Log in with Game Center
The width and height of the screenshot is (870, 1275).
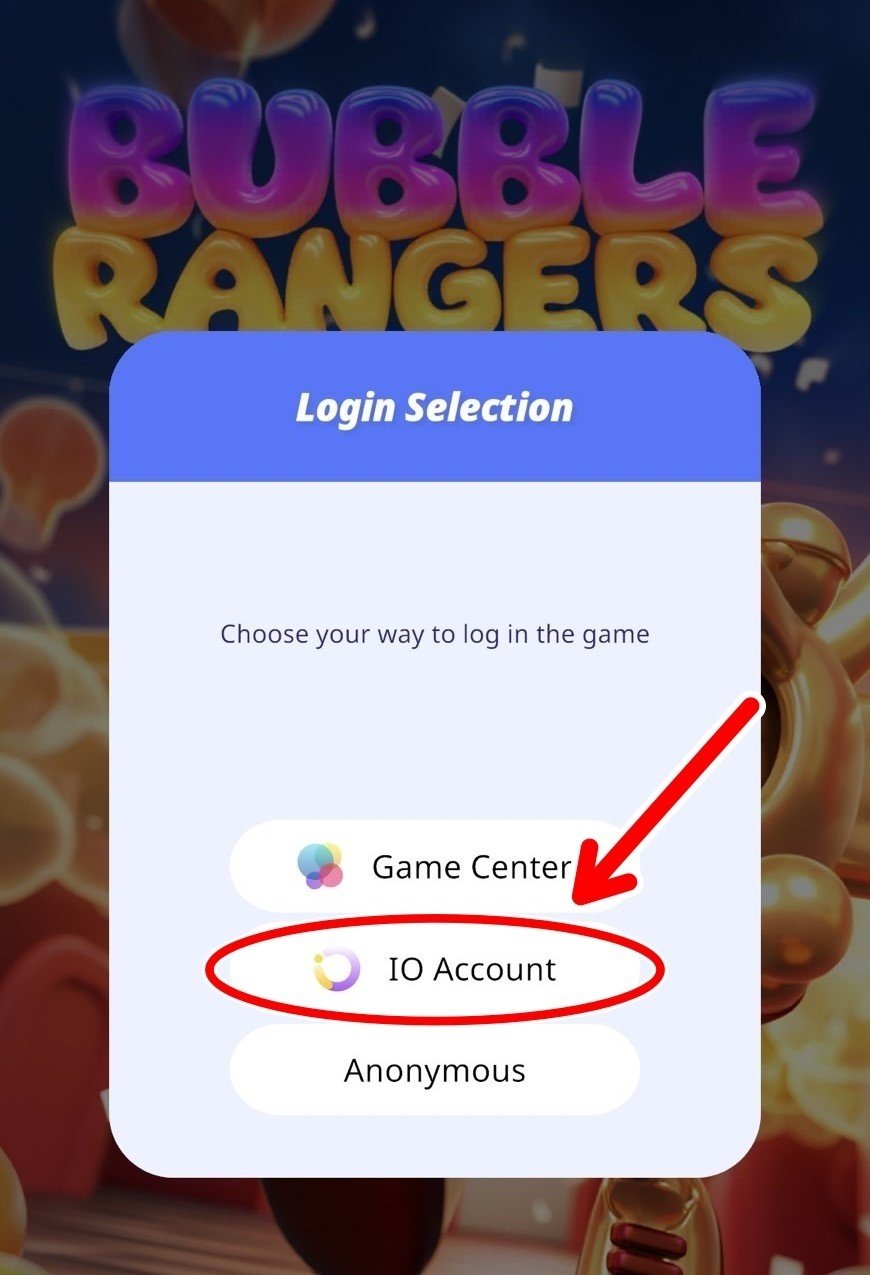(434, 866)
